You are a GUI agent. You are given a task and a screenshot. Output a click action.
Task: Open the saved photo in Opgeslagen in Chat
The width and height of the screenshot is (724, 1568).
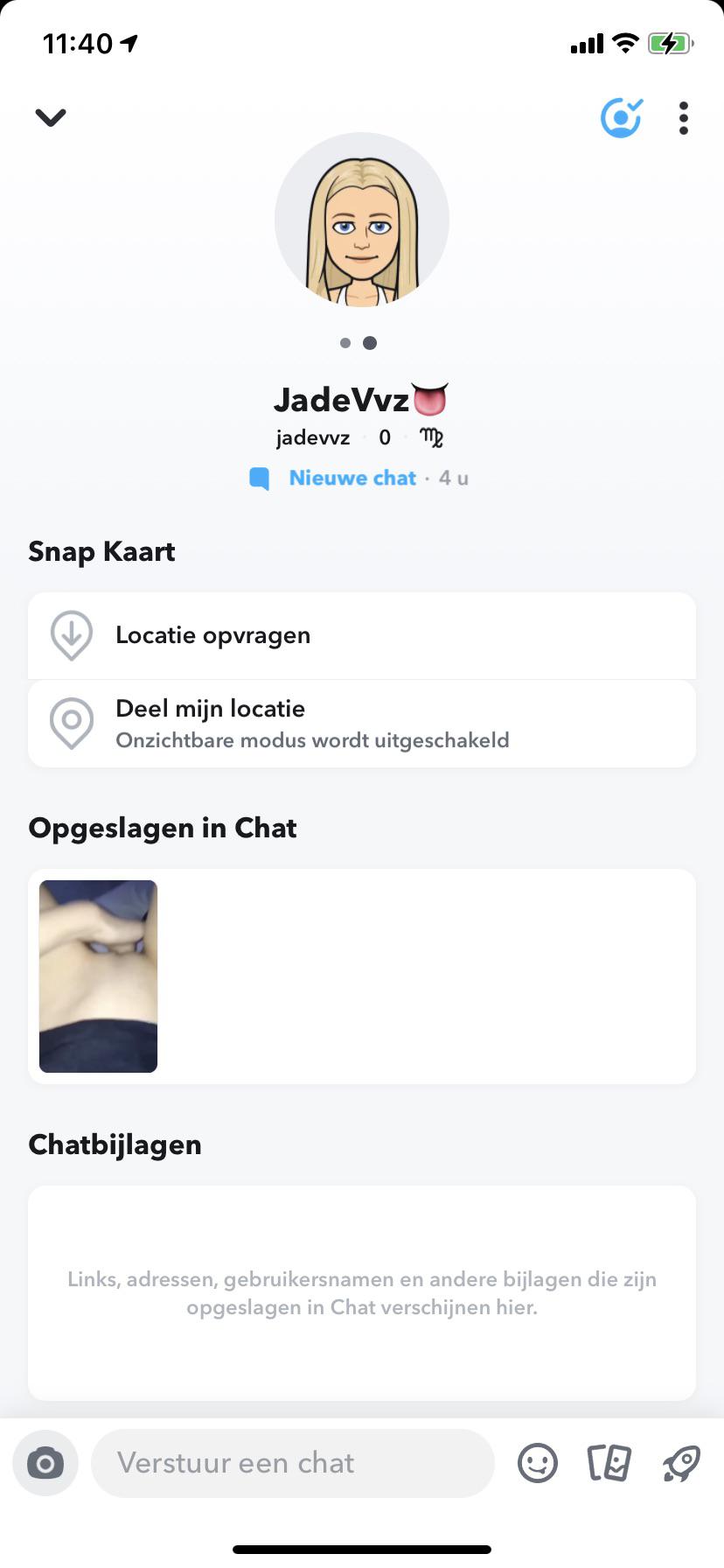point(98,976)
